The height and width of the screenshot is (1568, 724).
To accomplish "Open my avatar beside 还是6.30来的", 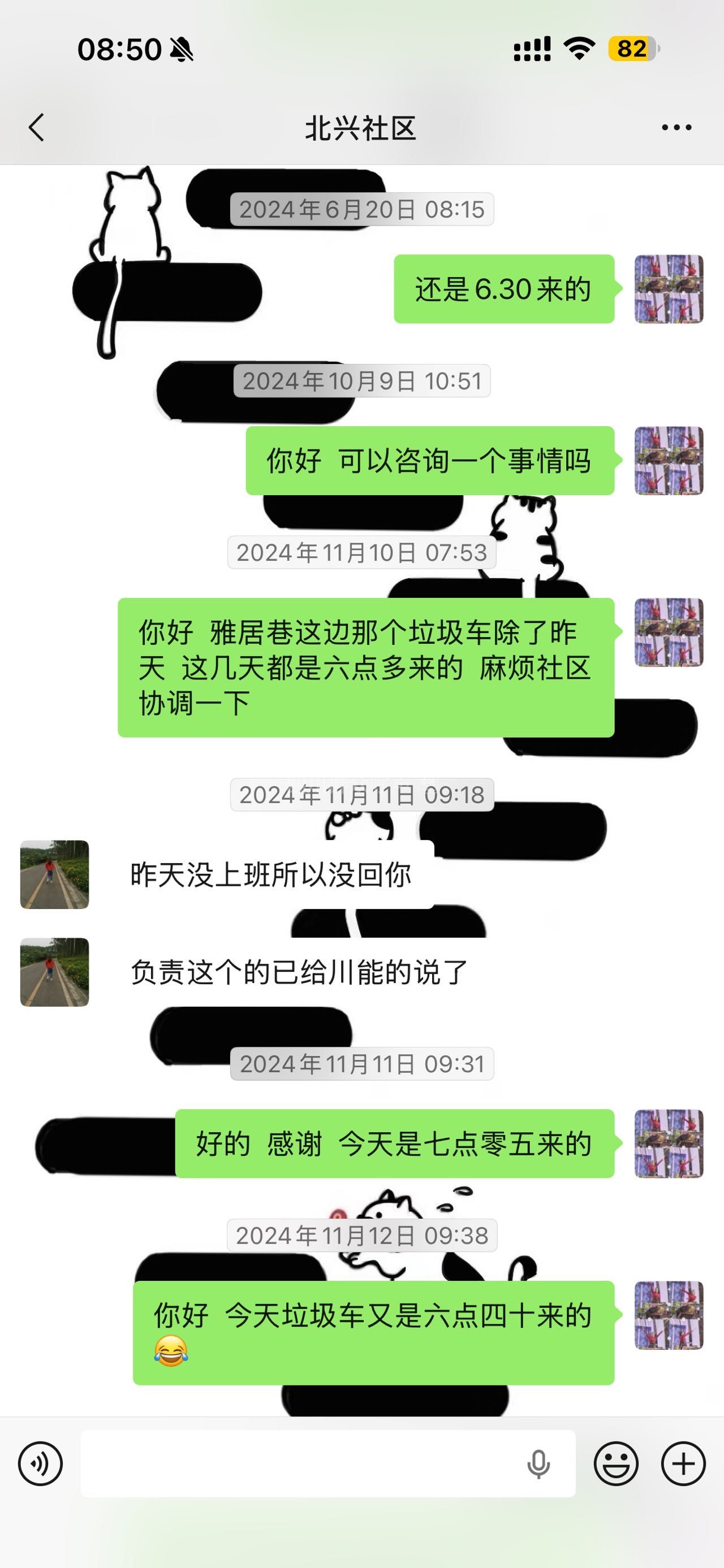I will 669,289.
